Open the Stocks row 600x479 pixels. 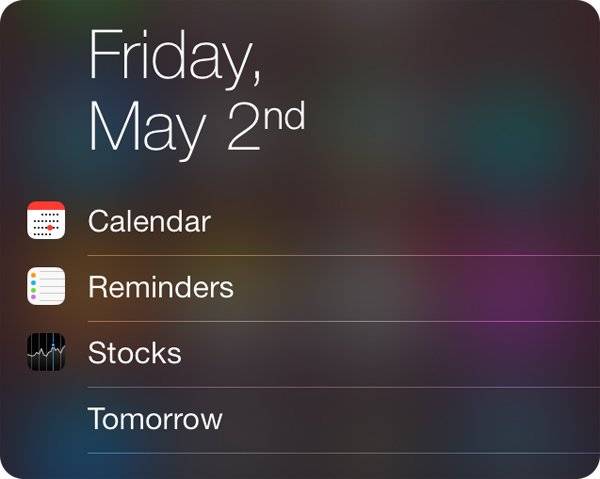(135, 353)
